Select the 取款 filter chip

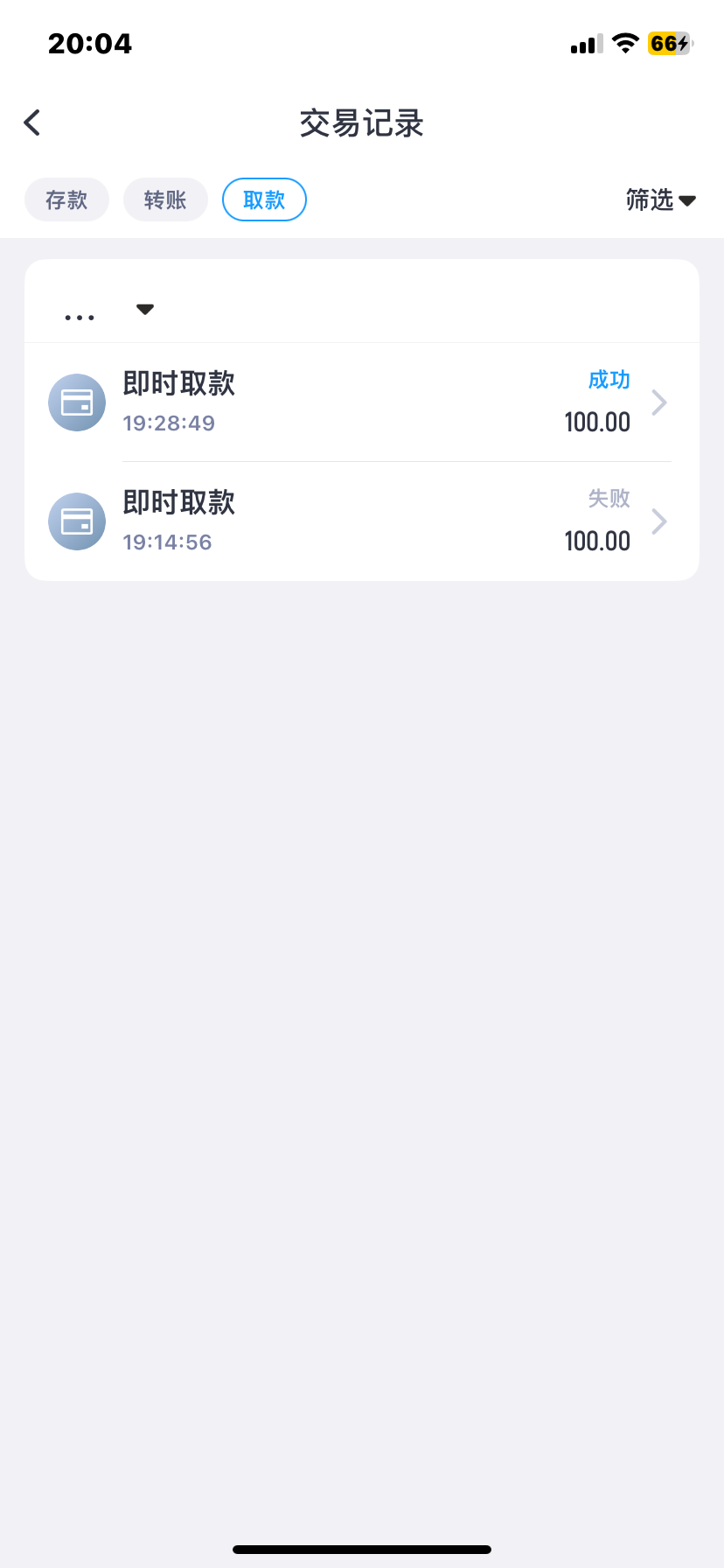[264, 199]
